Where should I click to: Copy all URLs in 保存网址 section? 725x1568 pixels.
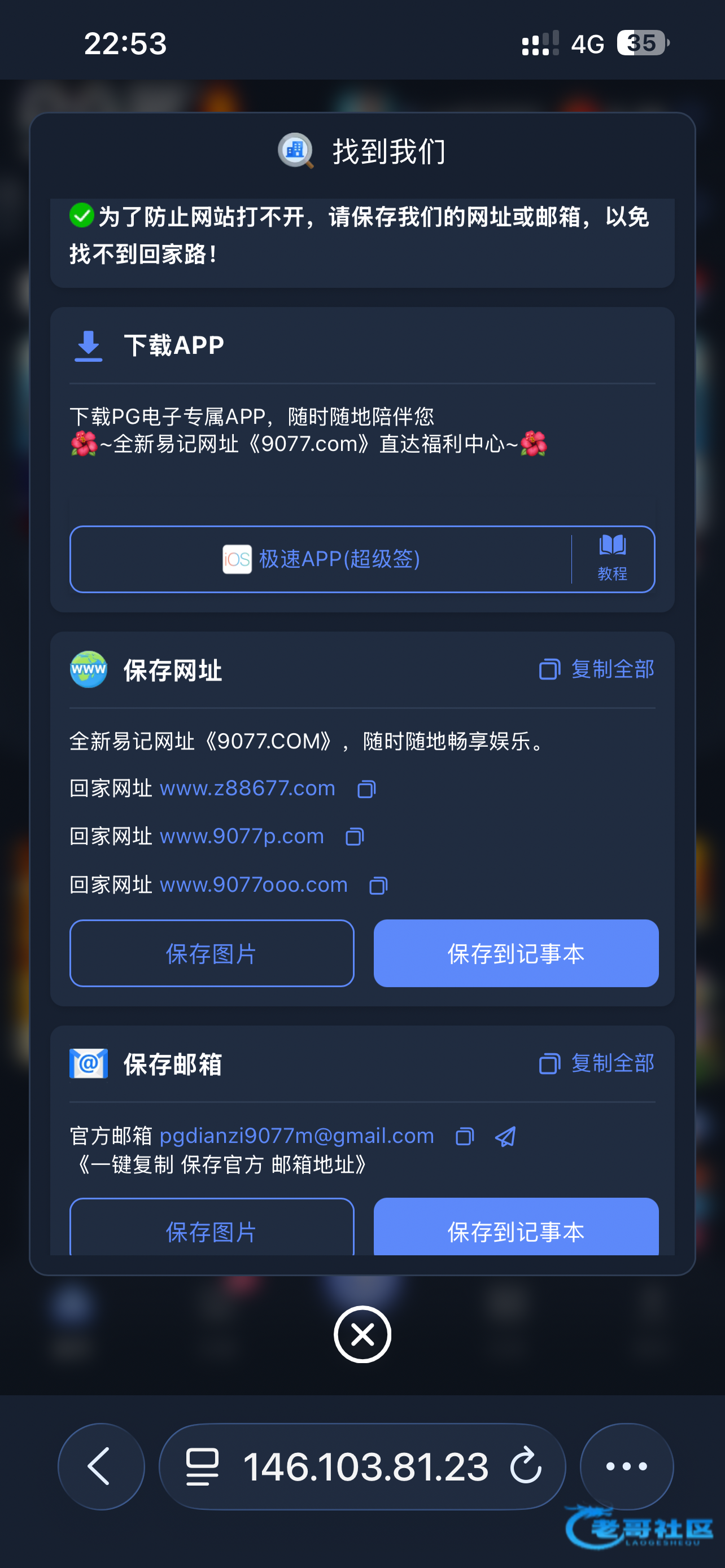click(x=597, y=669)
